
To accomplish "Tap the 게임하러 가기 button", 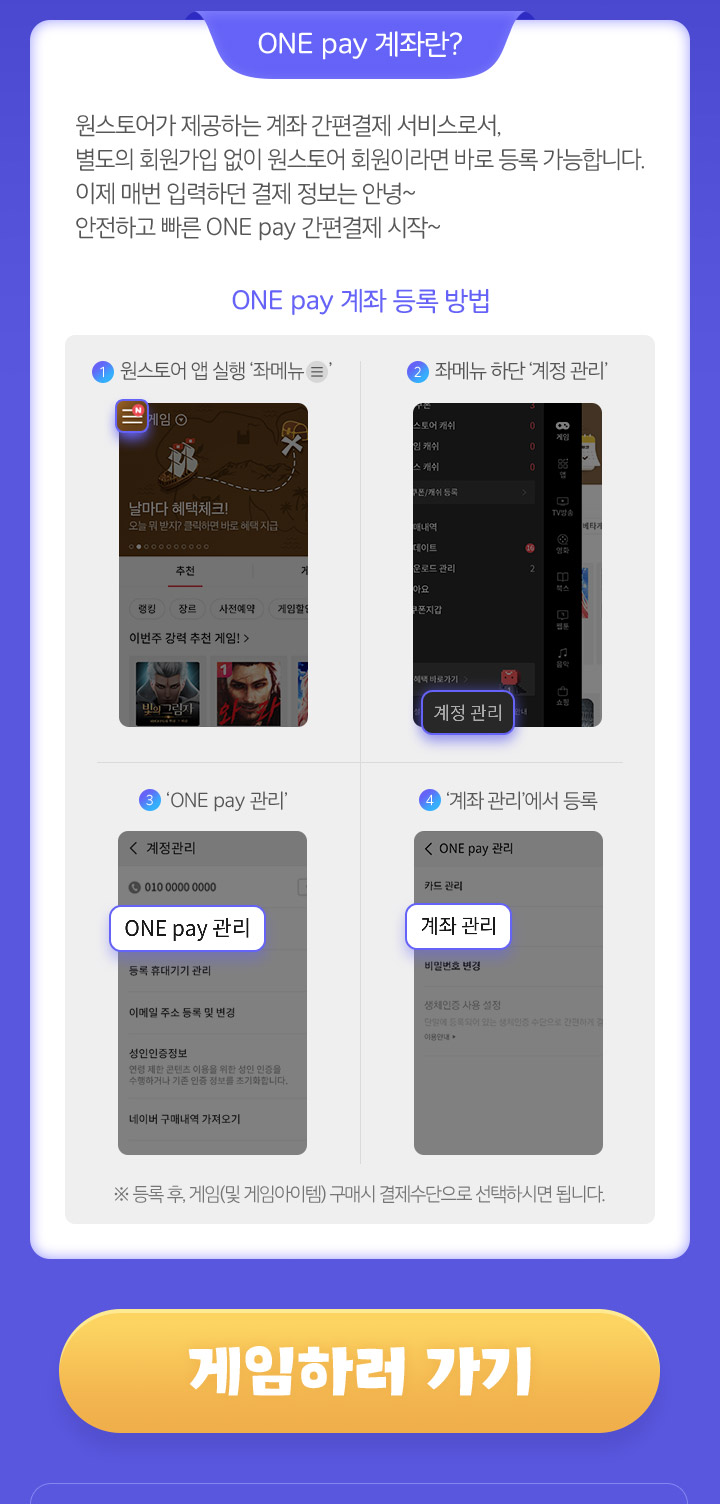I will [x=360, y=1371].
